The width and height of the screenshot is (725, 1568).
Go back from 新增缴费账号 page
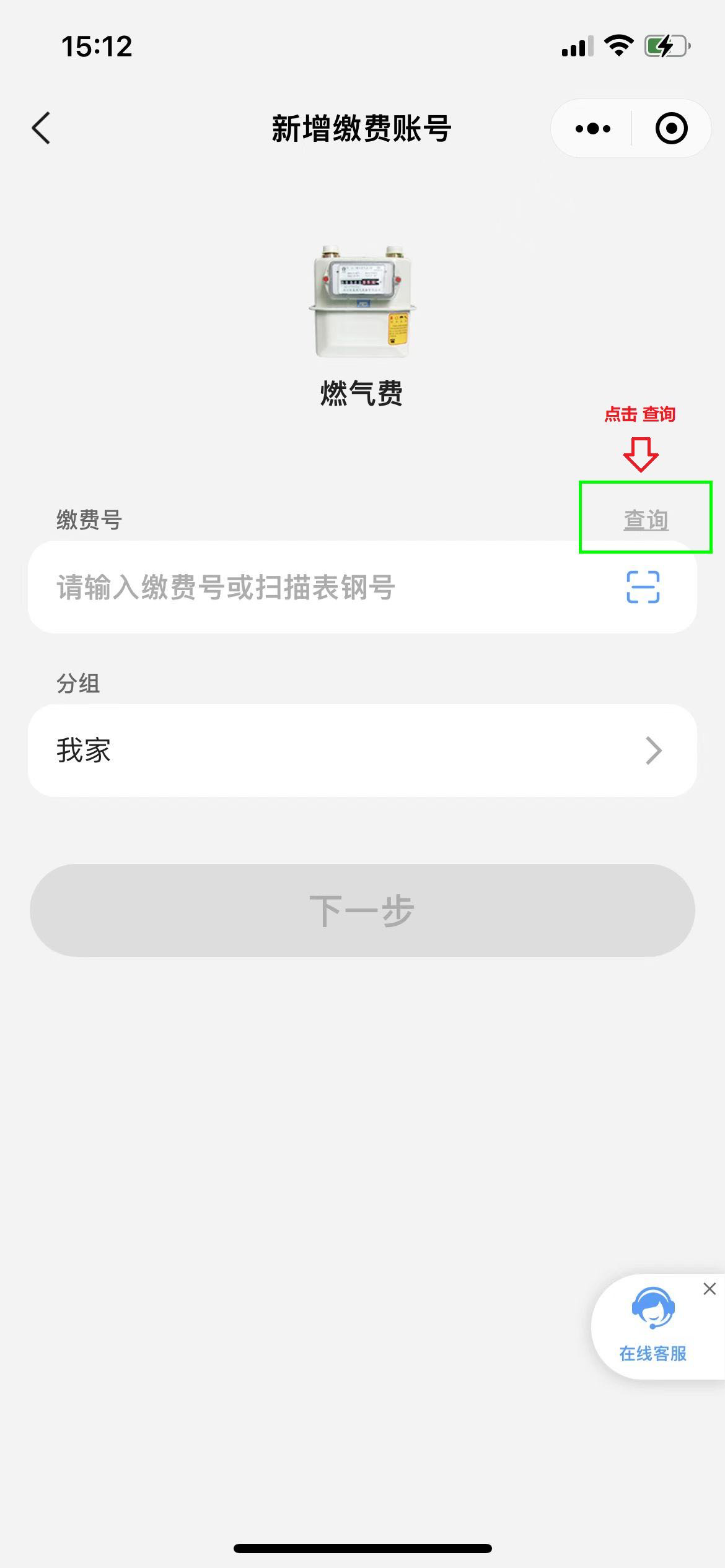click(41, 128)
